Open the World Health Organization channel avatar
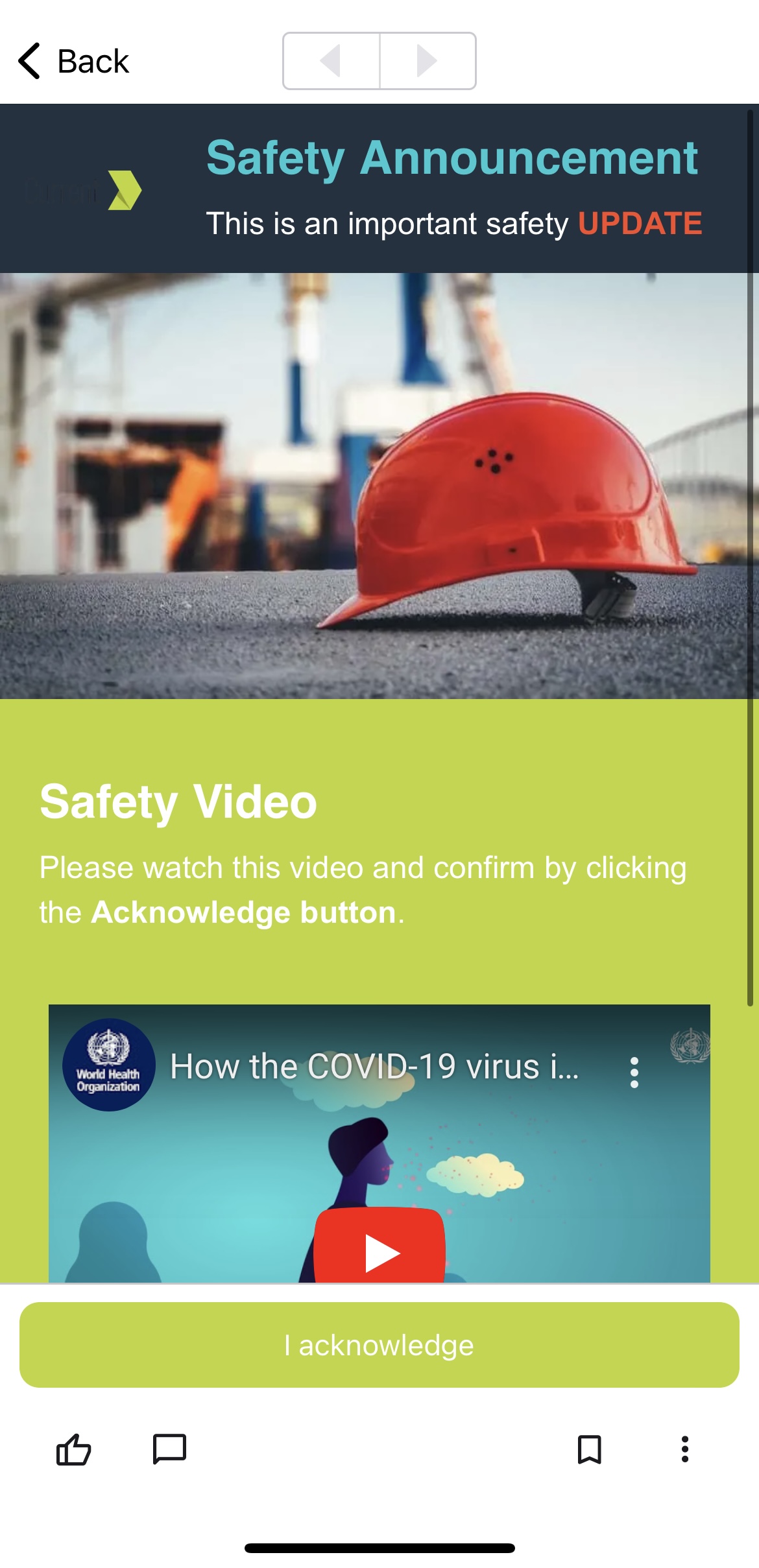Viewport: 759px width, 1568px height. click(108, 1064)
